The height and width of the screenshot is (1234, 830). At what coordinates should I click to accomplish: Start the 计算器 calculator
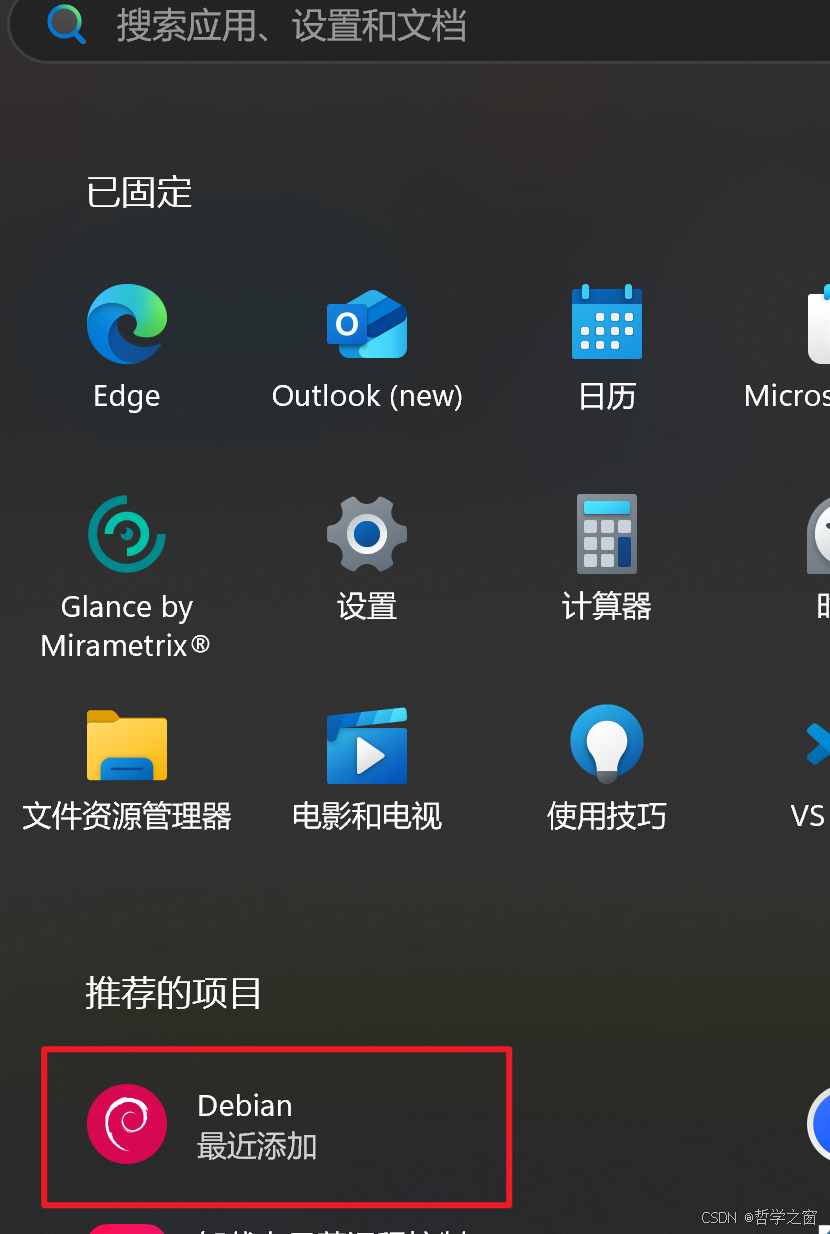tap(606, 534)
